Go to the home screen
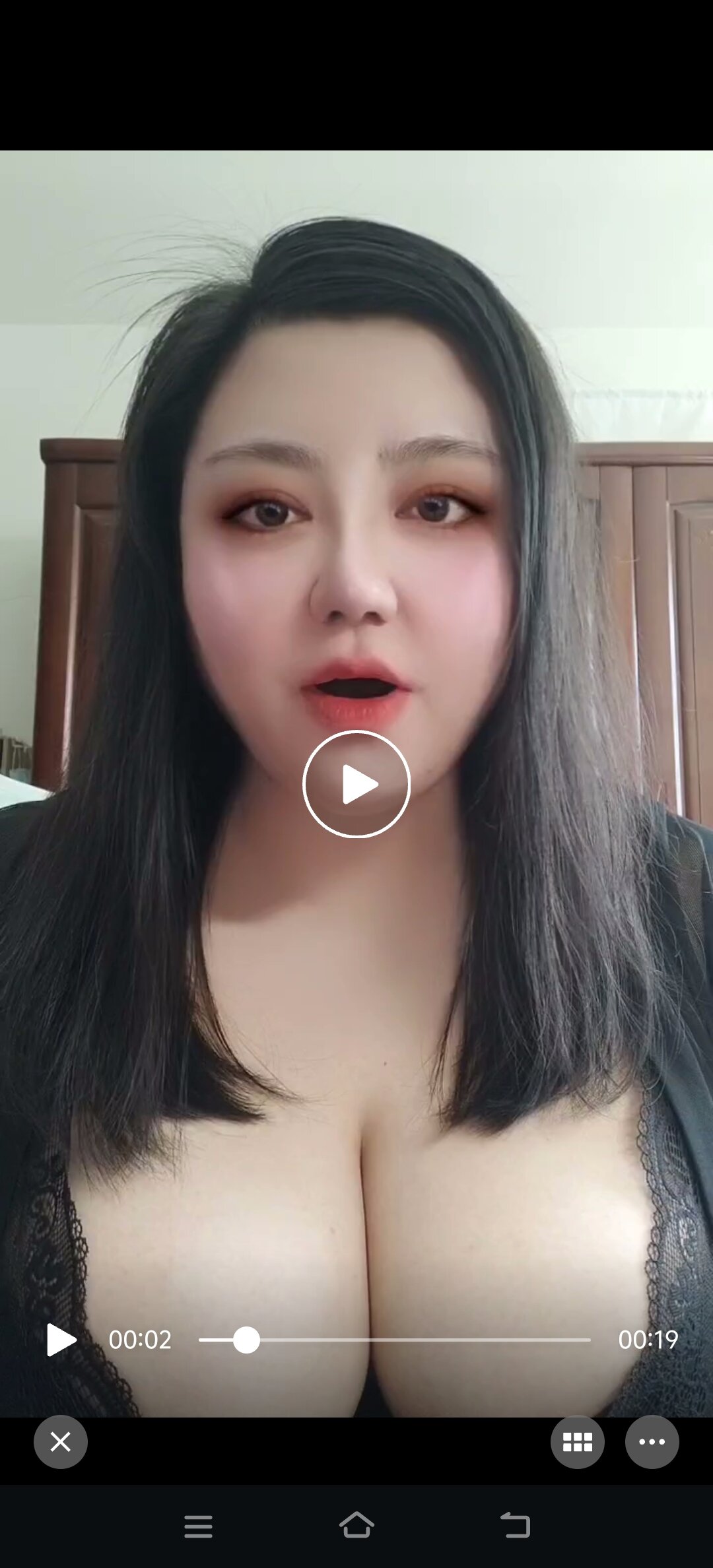The height and width of the screenshot is (1568, 713). pos(356,1525)
